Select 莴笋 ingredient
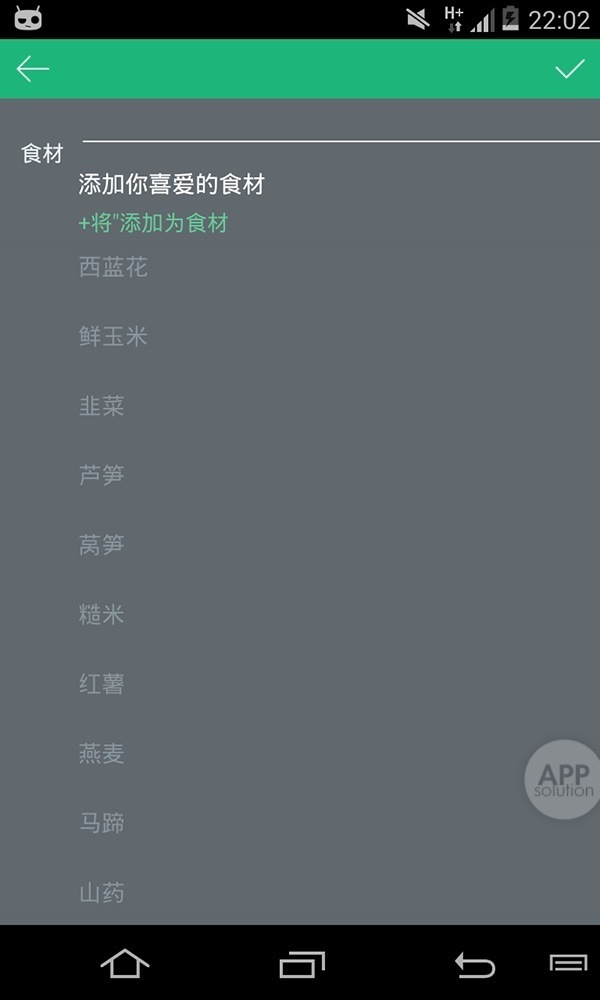The width and height of the screenshot is (600, 1000). coord(102,545)
